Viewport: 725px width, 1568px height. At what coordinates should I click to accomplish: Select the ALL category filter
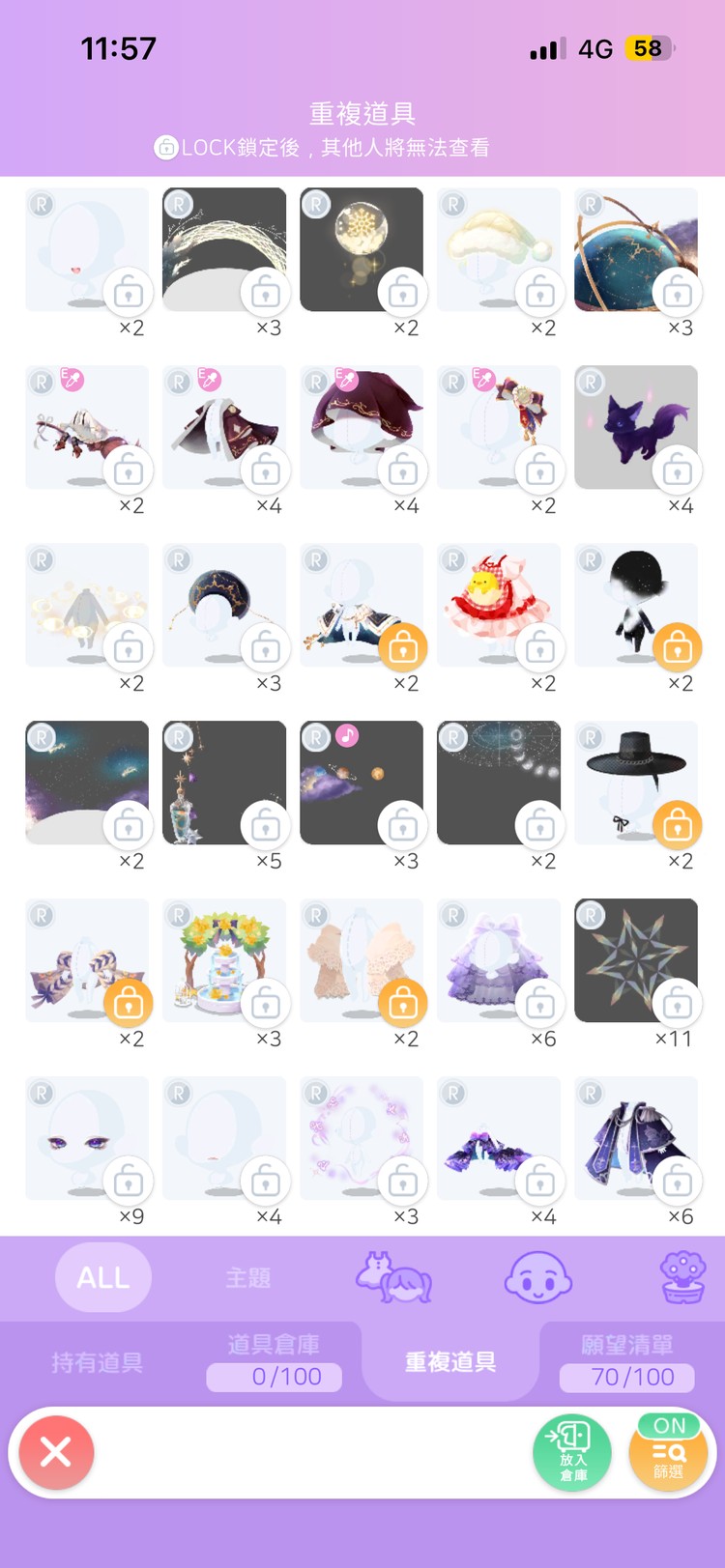[x=103, y=1277]
